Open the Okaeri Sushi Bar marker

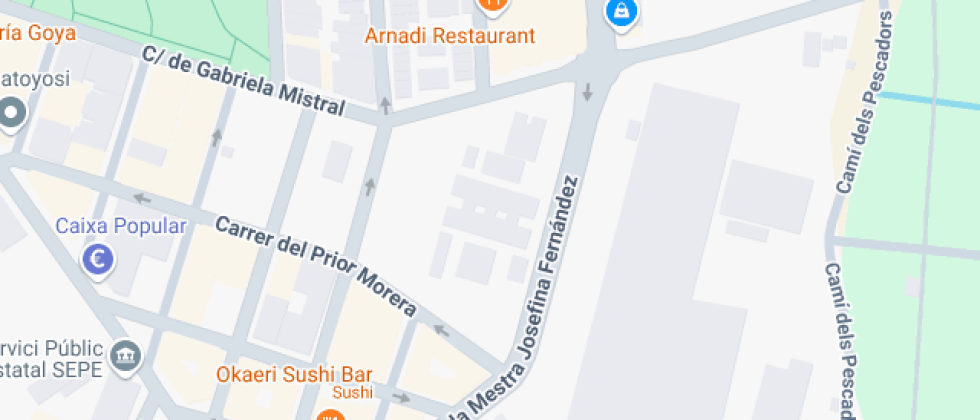click(x=327, y=414)
